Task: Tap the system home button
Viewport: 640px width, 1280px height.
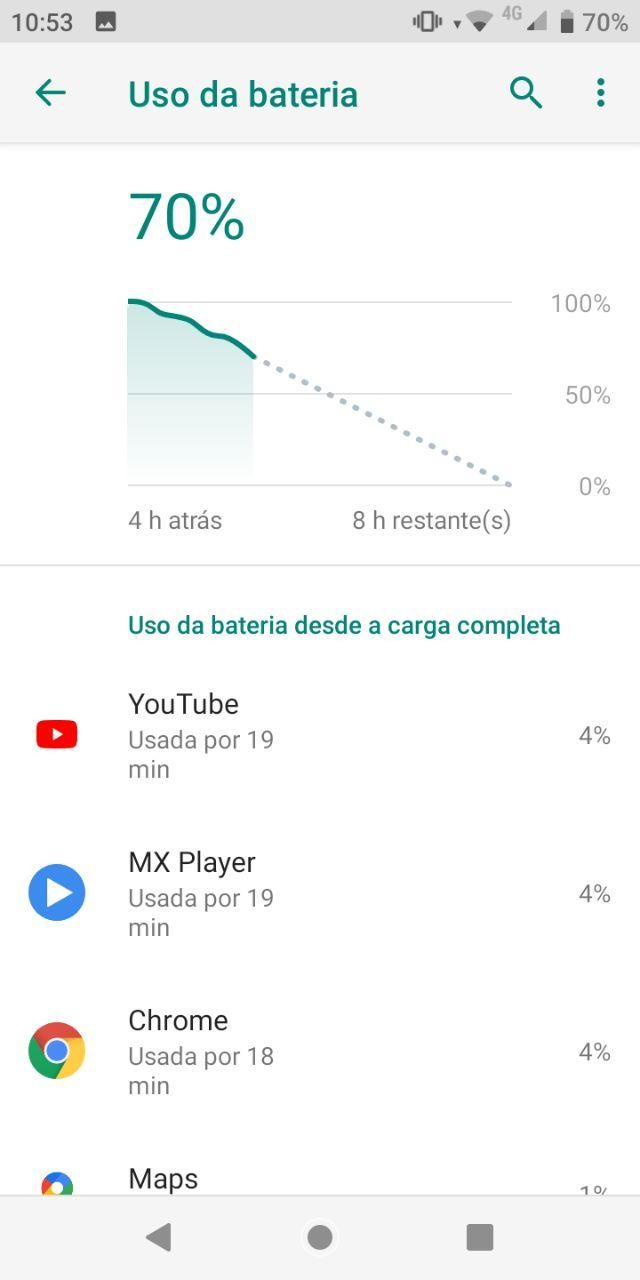Action: point(320,1238)
